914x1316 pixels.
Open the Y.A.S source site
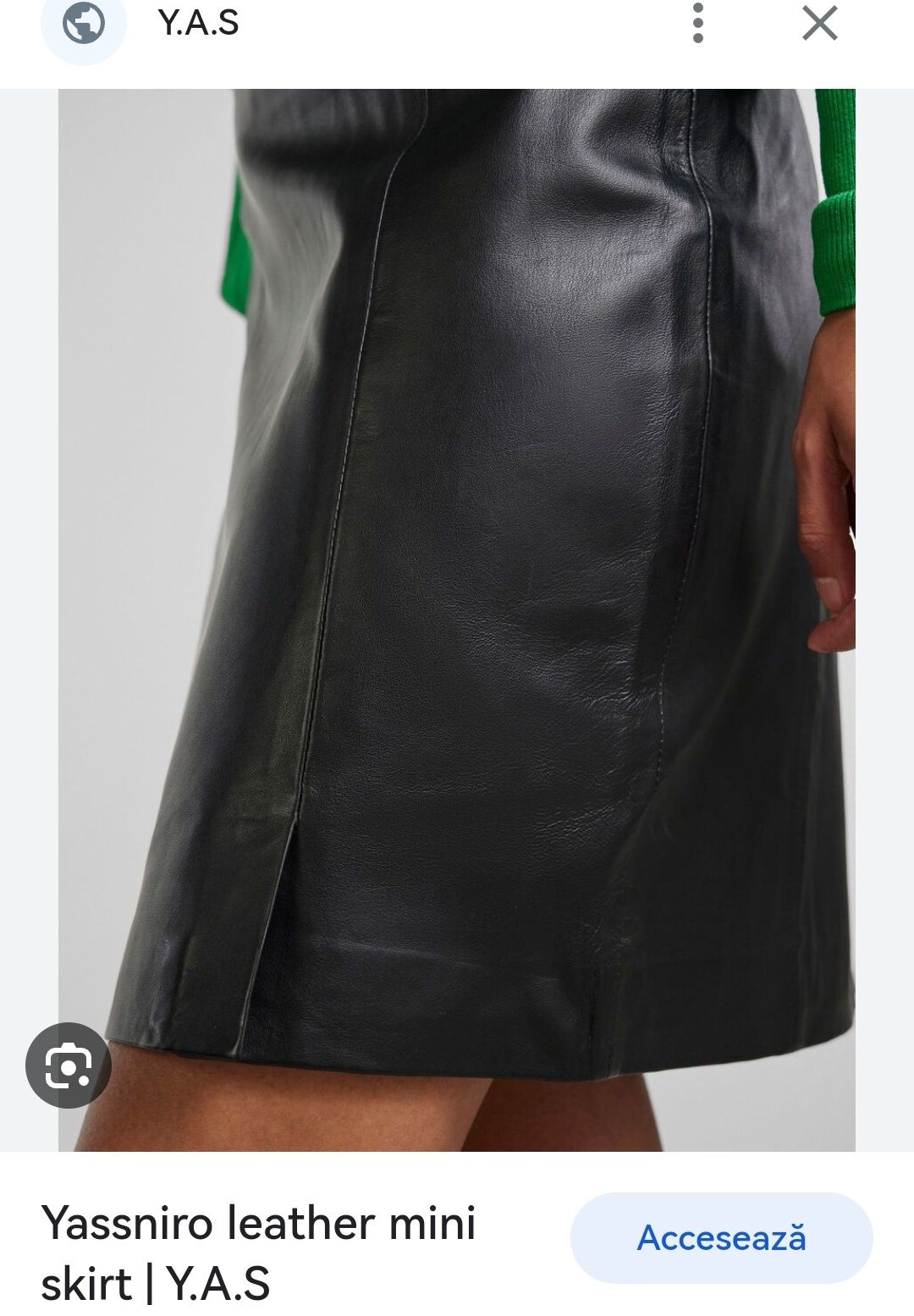[197, 24]
